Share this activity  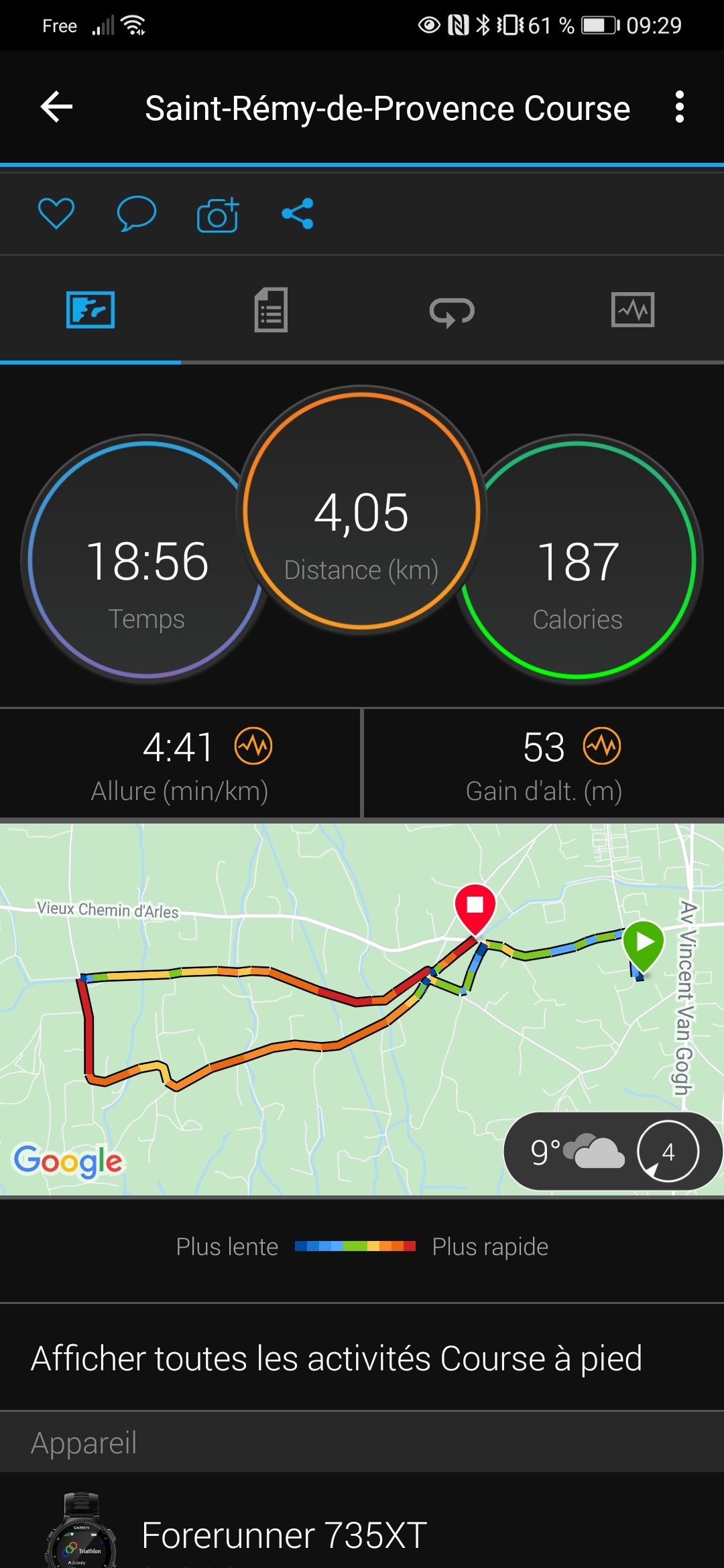(x=298, y=214)
